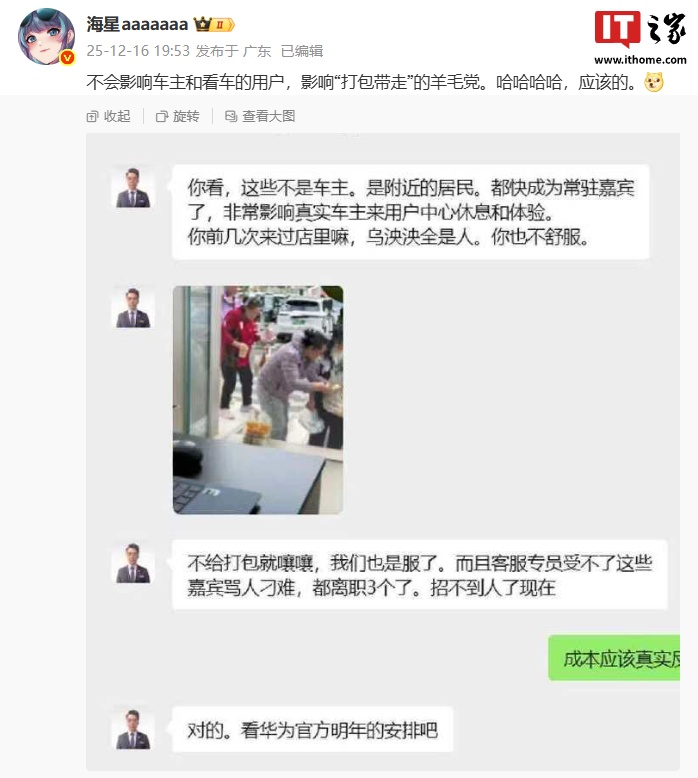Open the username 海星aaaaaaa link

137,24
